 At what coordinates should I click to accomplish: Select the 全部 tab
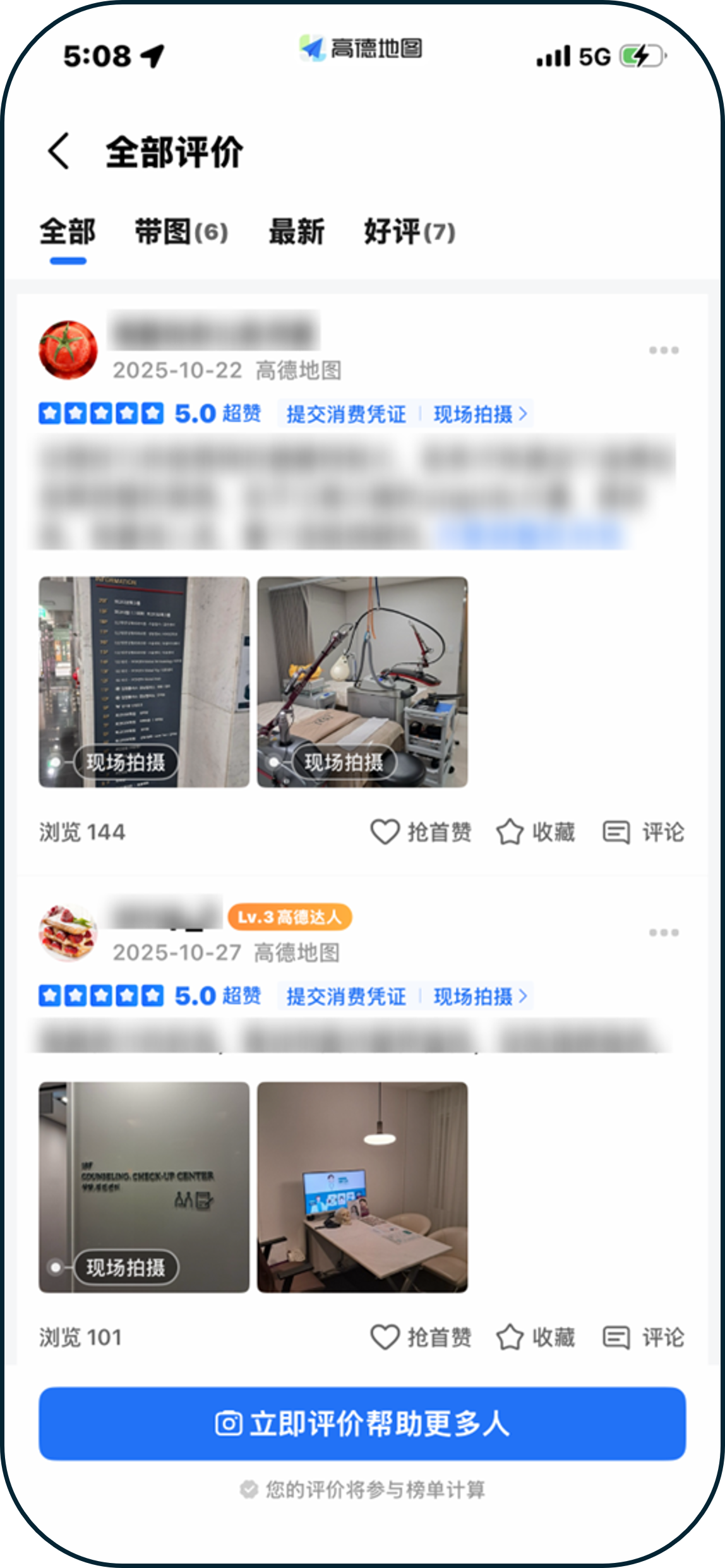coord(68,232)
